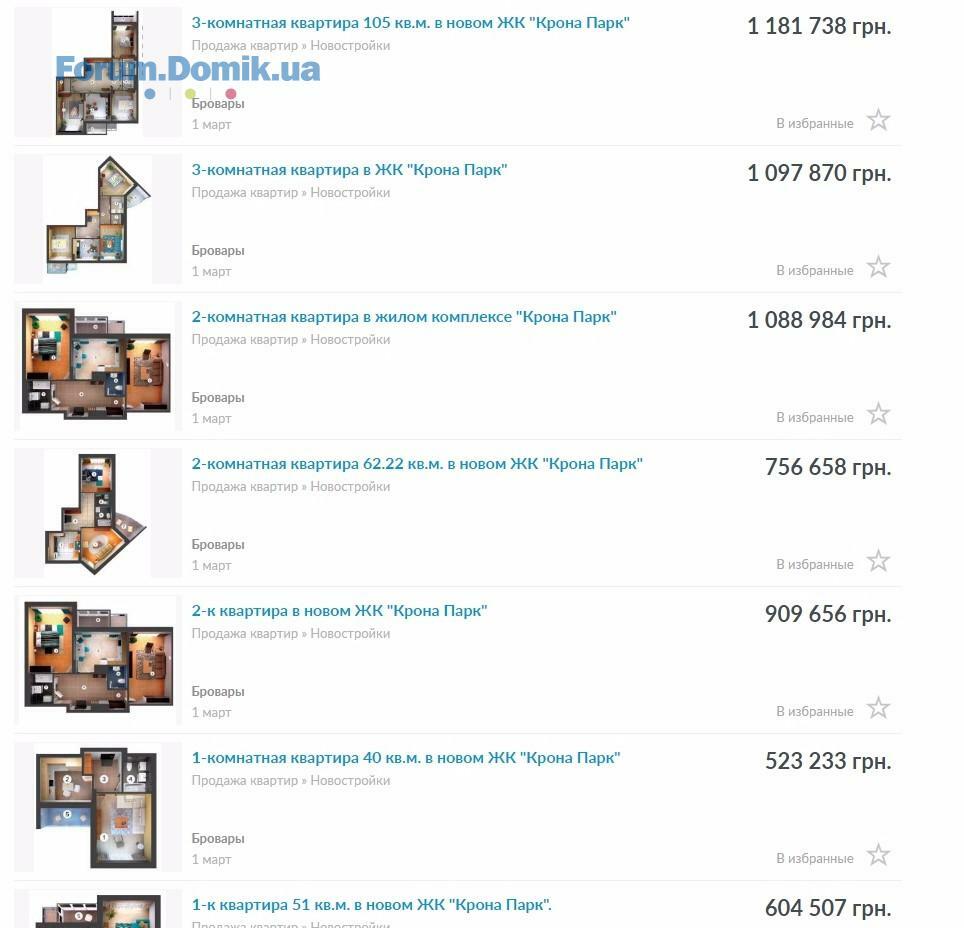
Task: Open 3-комнатная квартира в ЖК "Крона Парк" listing
Action: click(349, 170)
